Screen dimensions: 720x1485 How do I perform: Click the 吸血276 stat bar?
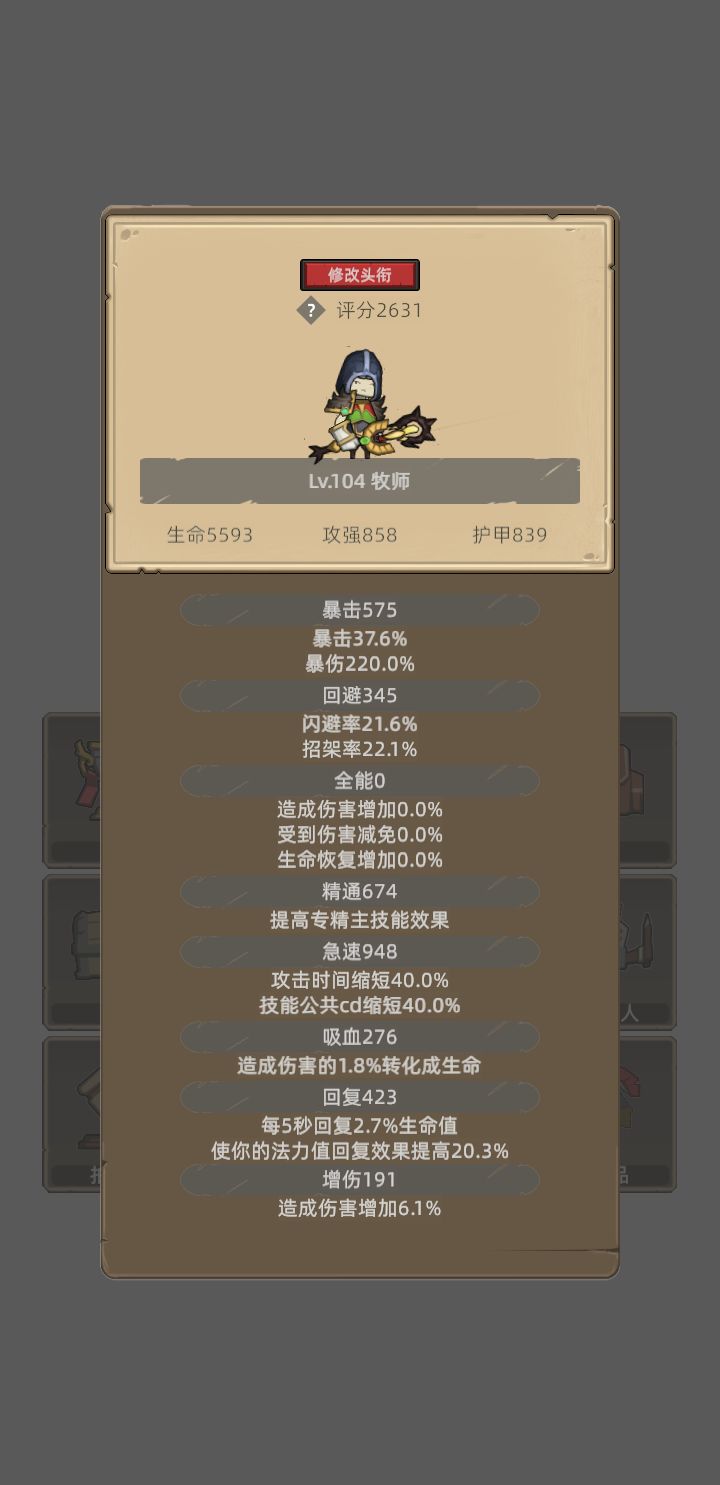pyautogui.click(x=360, y=1037)
